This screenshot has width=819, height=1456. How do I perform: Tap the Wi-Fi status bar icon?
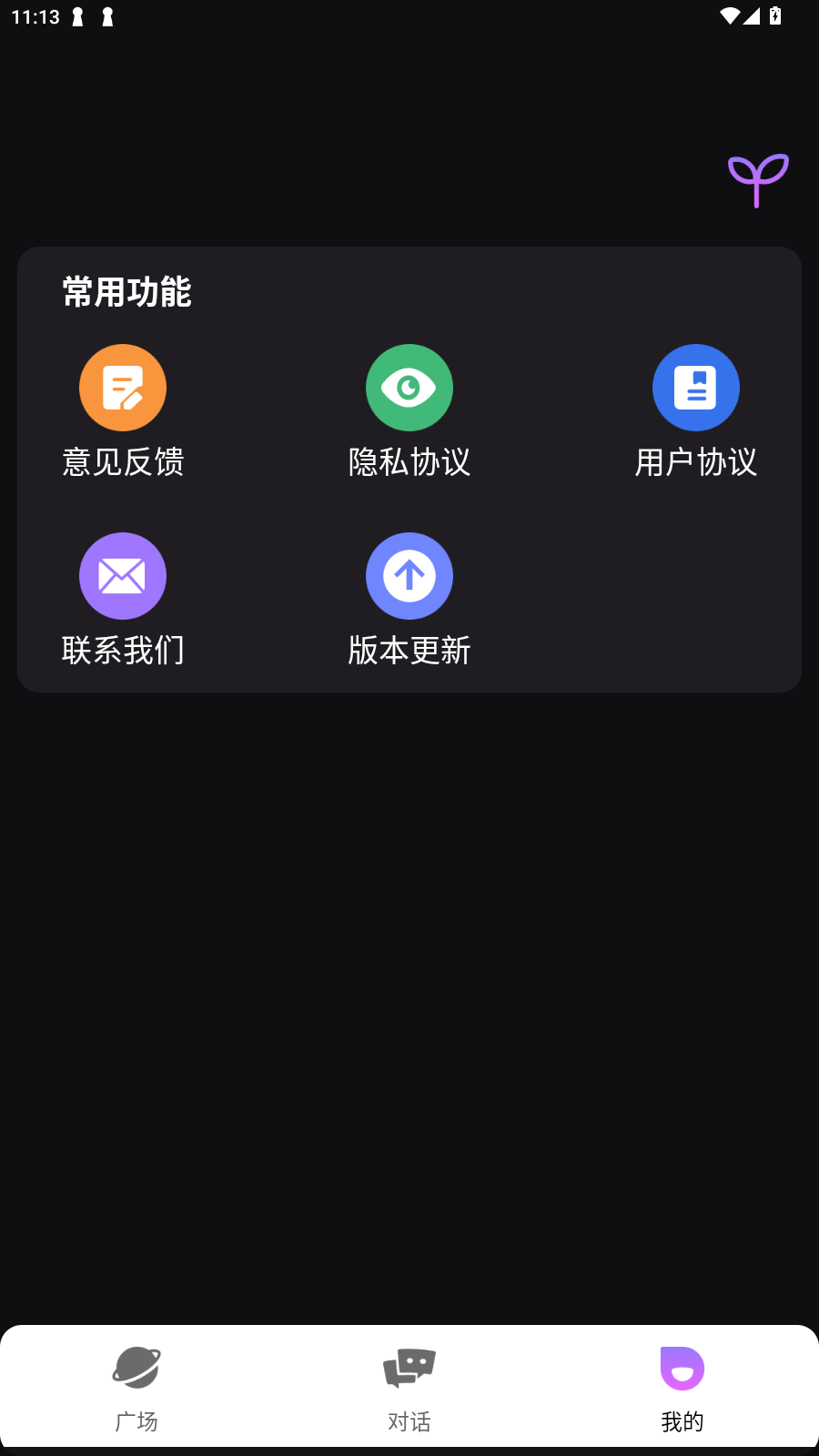pyautogui.click(x=728, y=15)
